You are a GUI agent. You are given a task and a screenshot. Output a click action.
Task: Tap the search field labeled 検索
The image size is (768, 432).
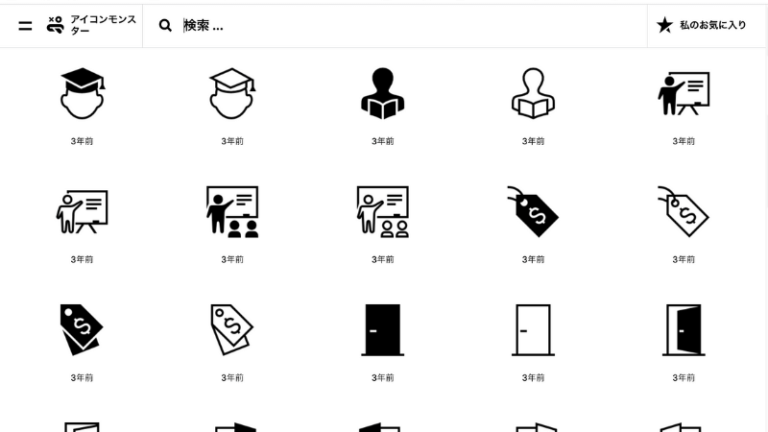coord(400,25)
